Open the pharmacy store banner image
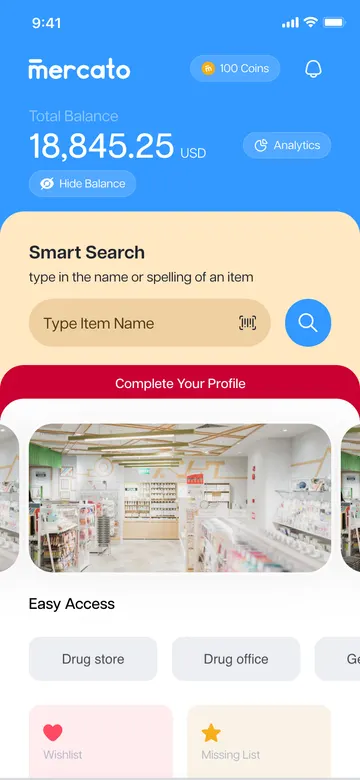Viewport: 360px width, 780px height. pyautogui.click(x=180, y=498)
